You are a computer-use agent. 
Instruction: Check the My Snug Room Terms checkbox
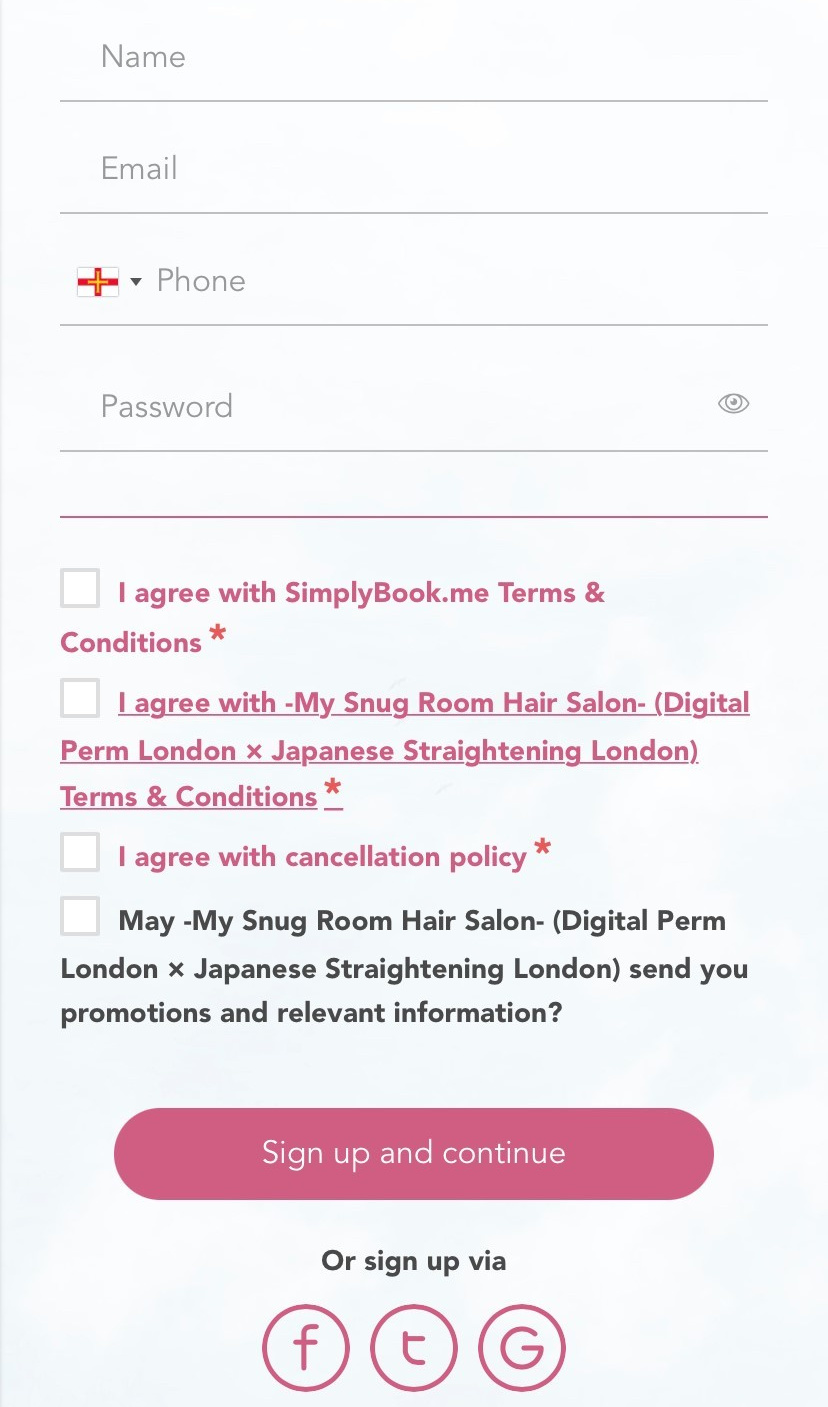pyautogui.click(x=80, y=698)
